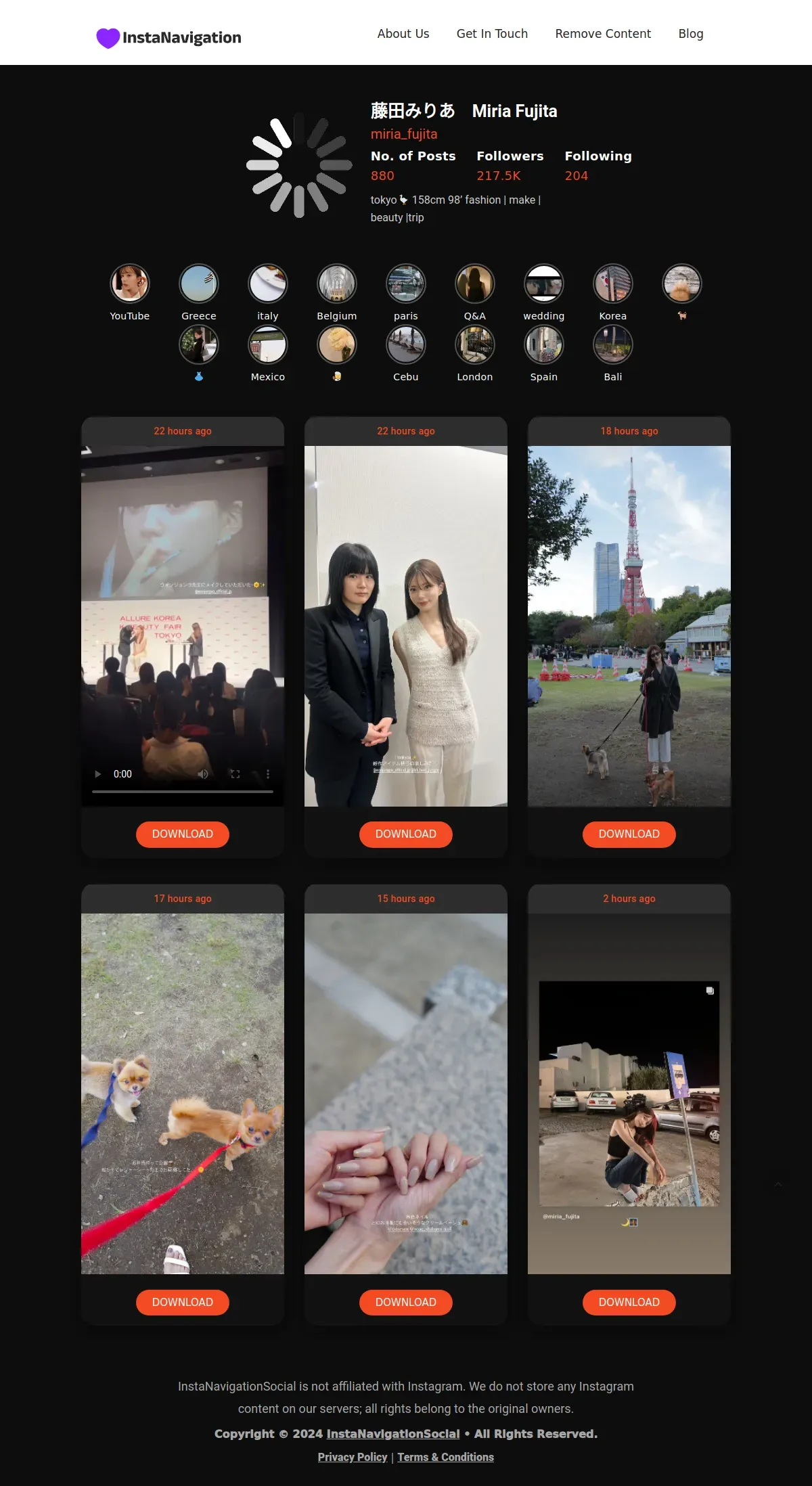Image resolution: width=812 pixels, height=1486 pixels.
Task: Download the 18 hours ago story
Action: [x=629, y=834]
